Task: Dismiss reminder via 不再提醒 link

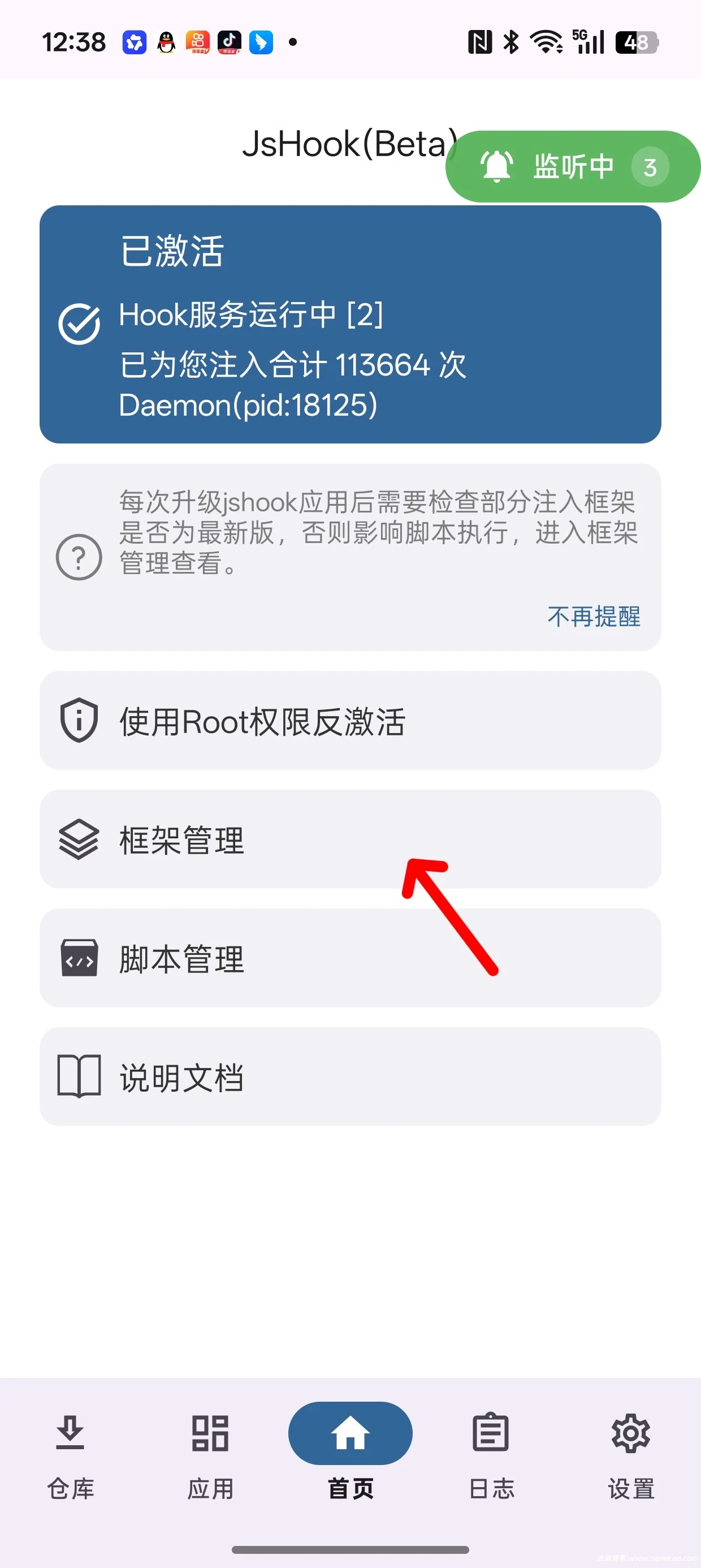Action: pyautogui.click(x=593, y=617)
